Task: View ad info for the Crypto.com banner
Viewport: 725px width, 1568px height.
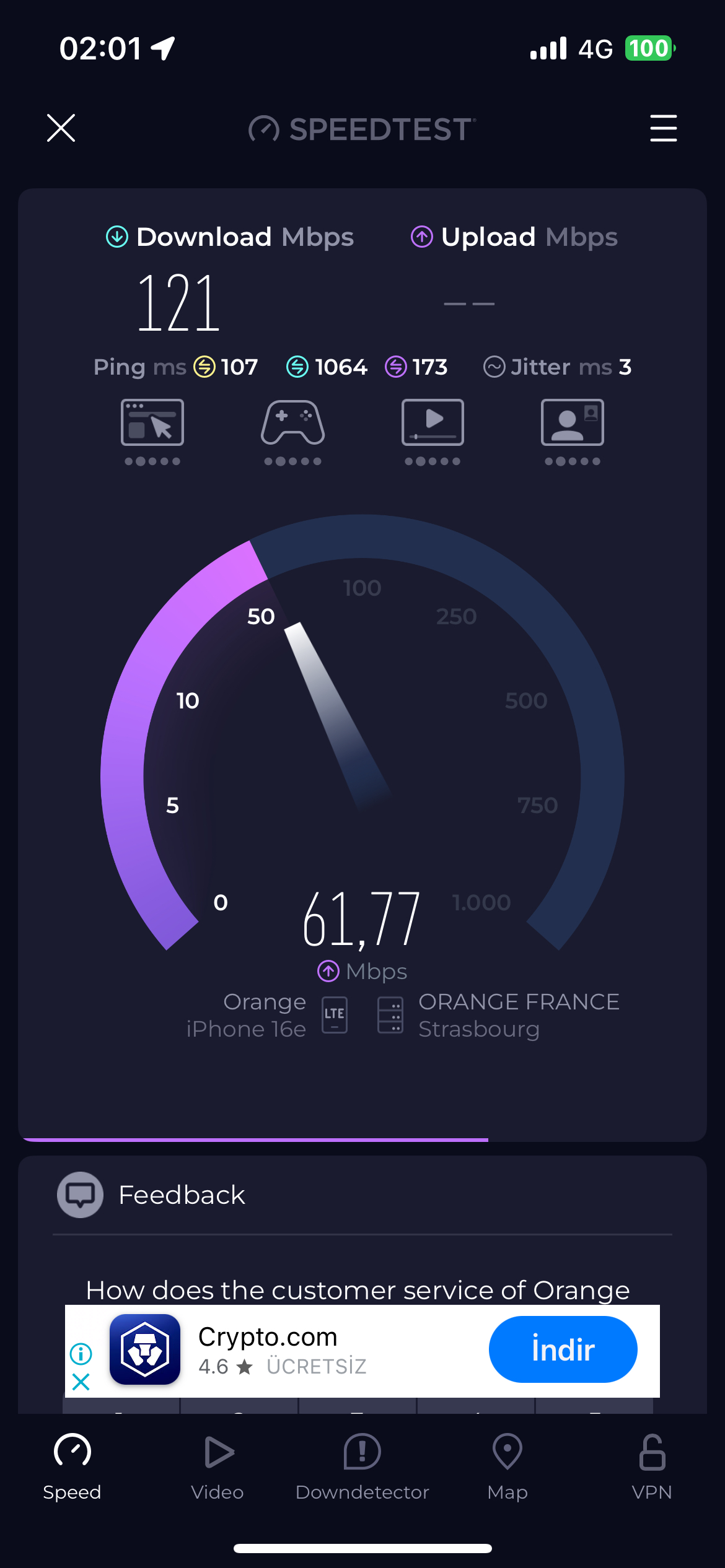Action: tap(81, 1354)
